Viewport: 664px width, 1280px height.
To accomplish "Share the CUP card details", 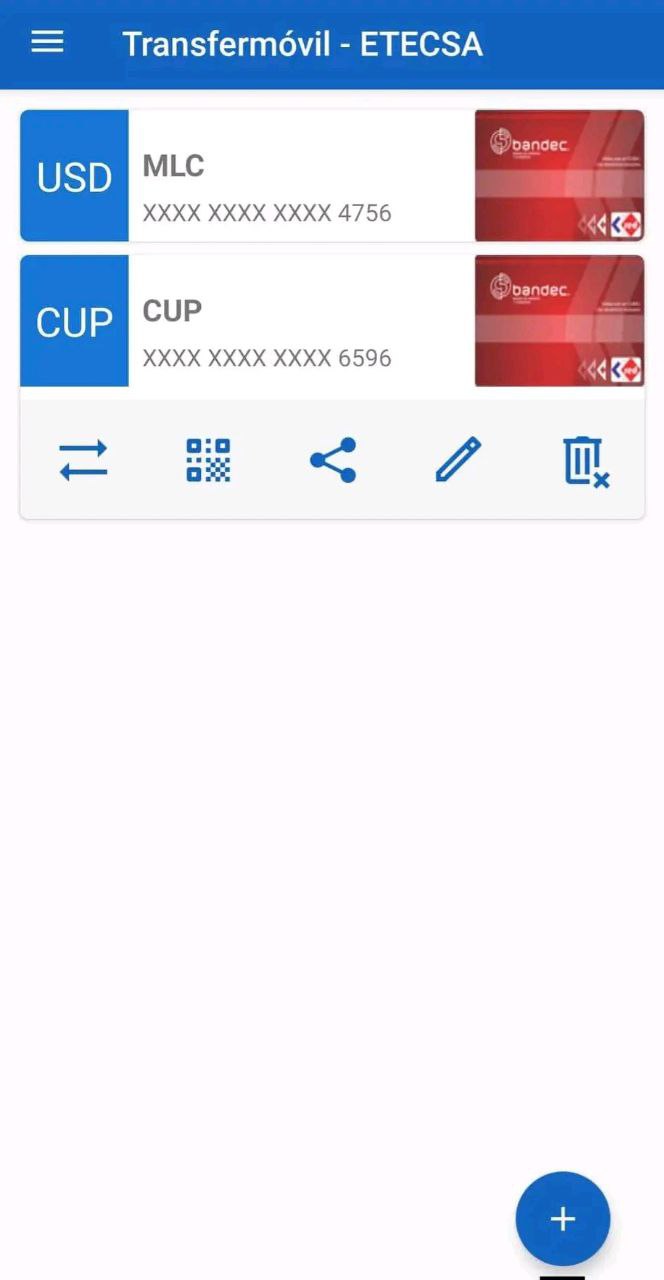I will point(333,460).
